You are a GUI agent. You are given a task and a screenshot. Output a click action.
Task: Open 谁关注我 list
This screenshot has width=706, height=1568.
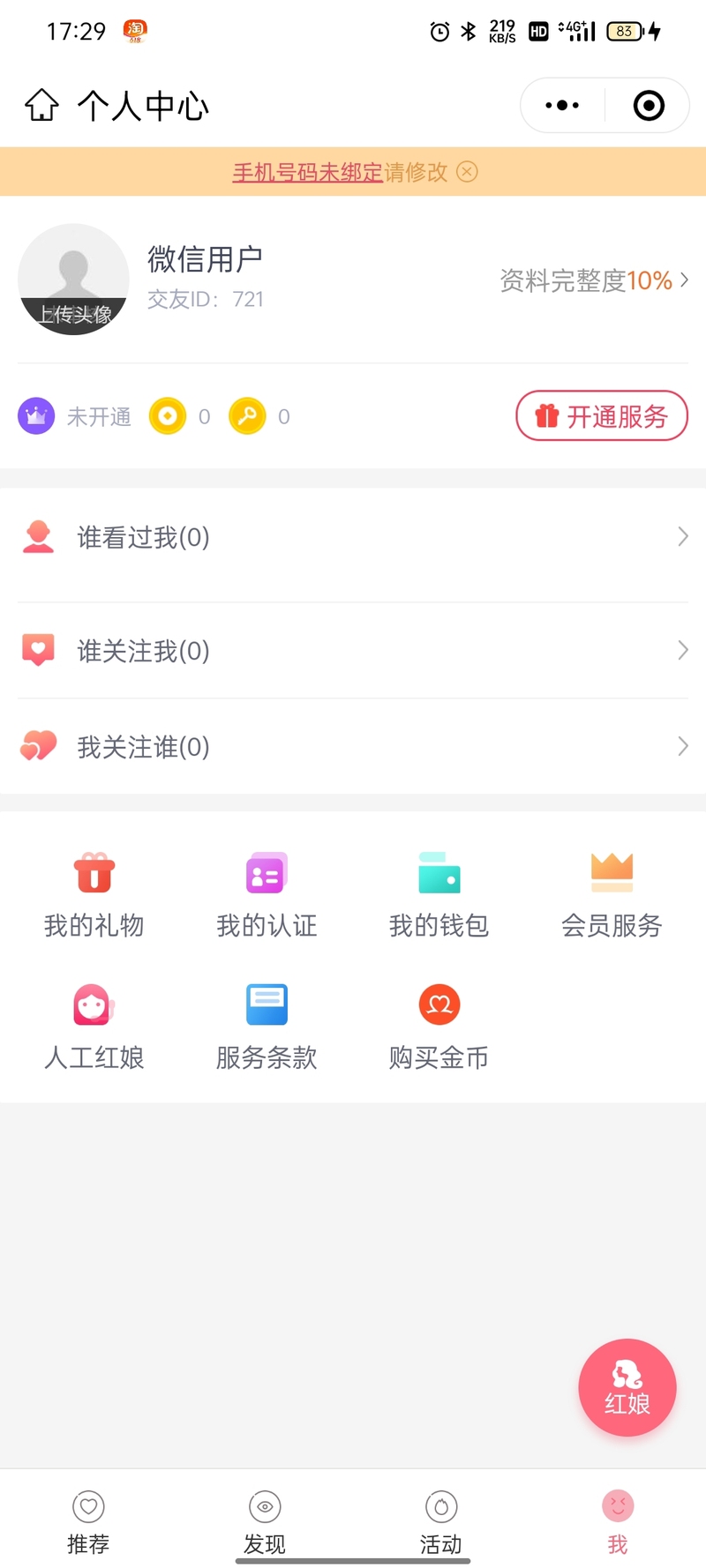353,651
